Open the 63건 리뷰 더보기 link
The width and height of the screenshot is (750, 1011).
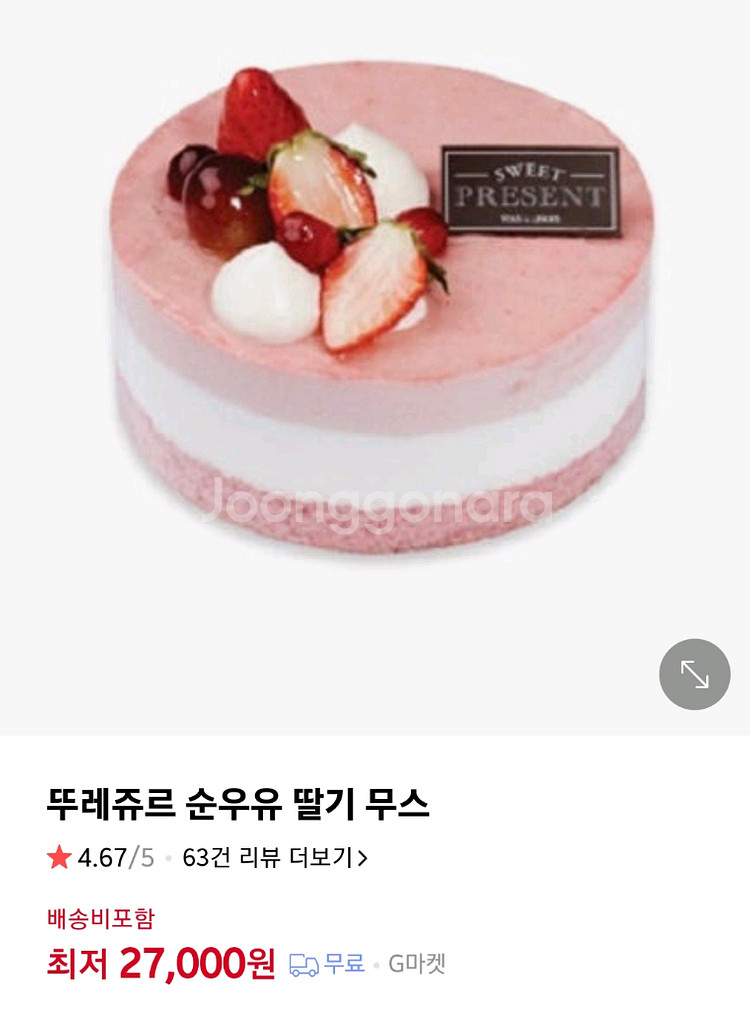[x=275, y=858]
